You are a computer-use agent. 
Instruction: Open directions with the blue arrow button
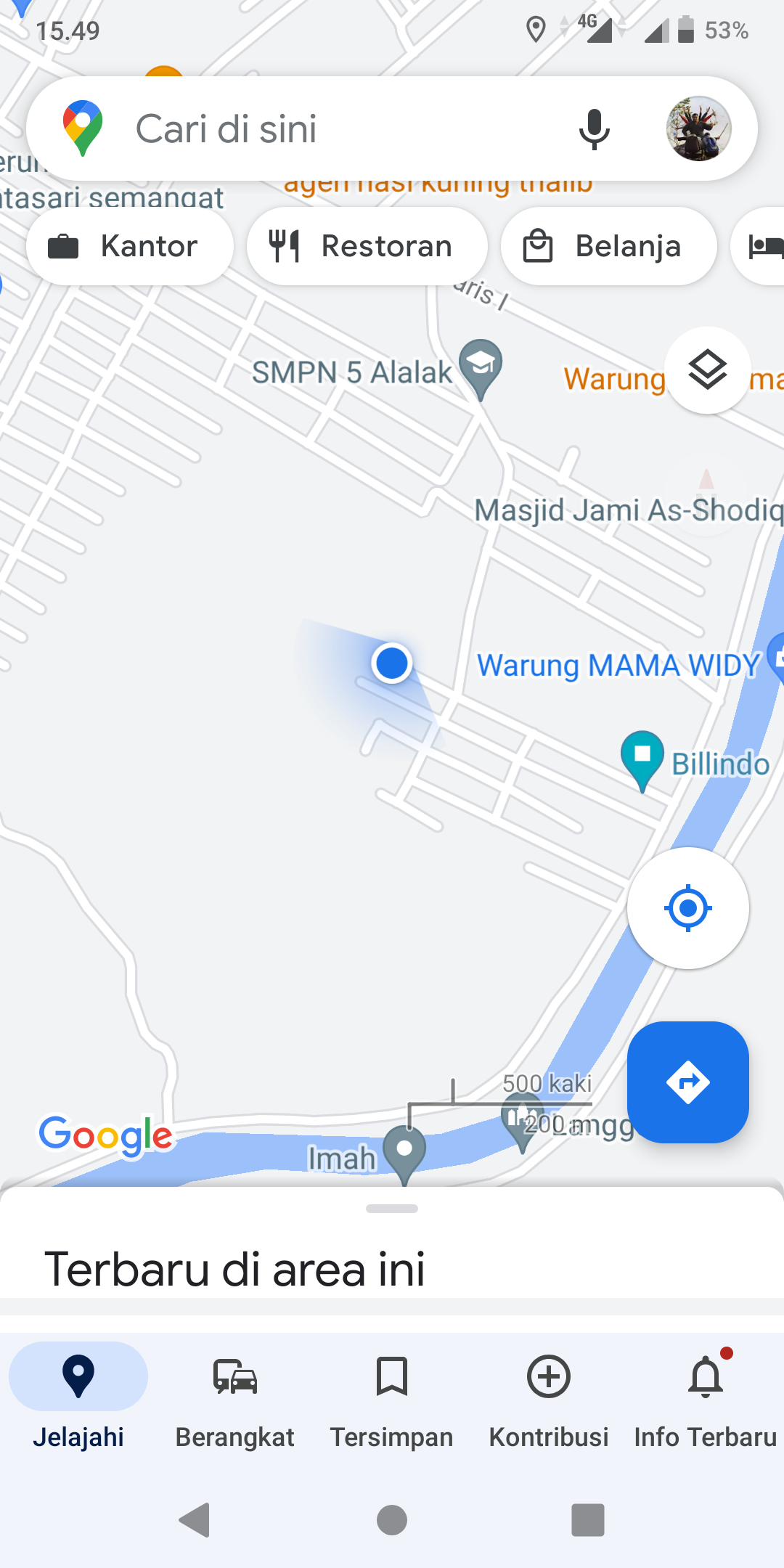tap(687, 1082)
